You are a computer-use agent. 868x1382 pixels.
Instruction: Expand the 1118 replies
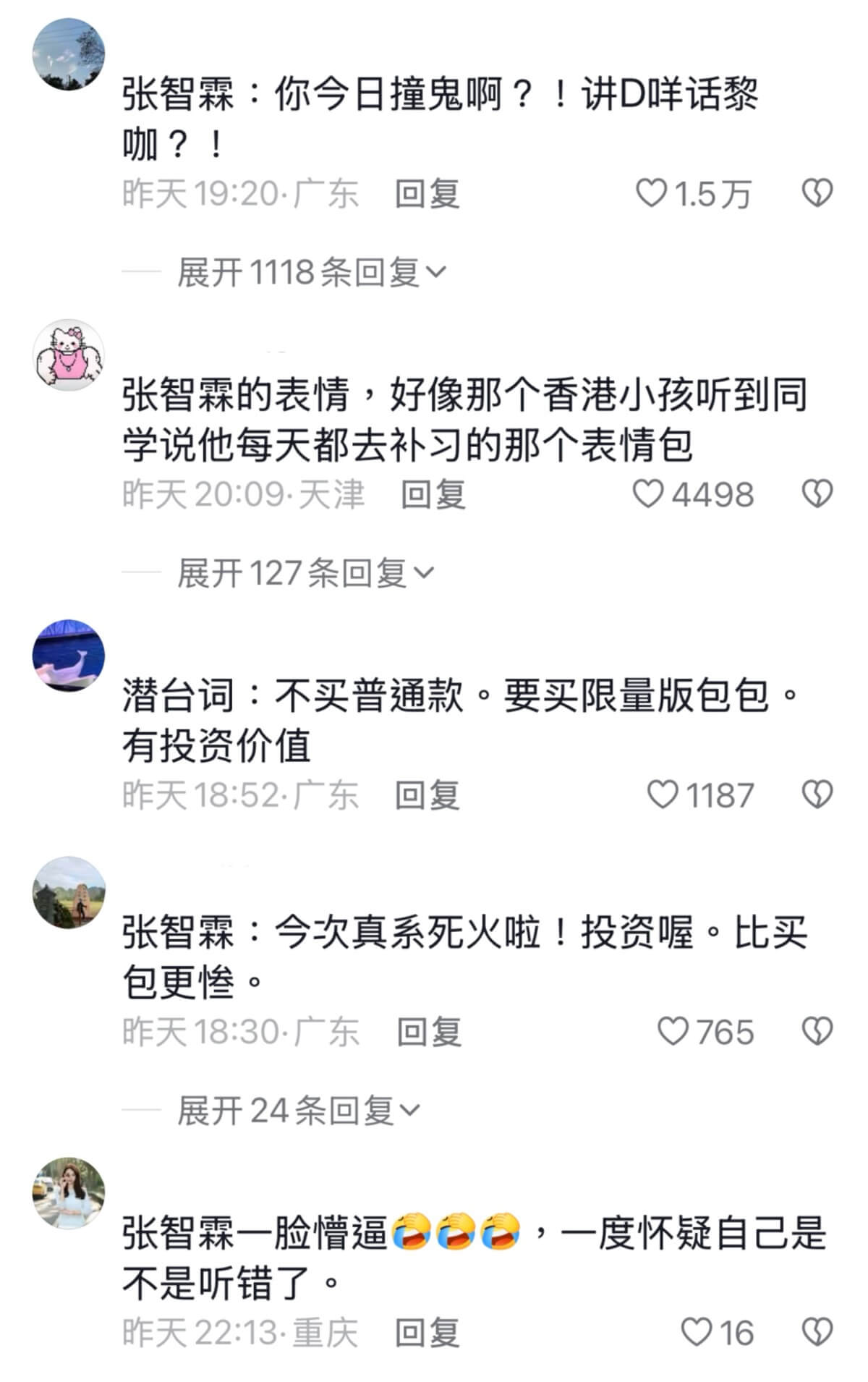311,273
